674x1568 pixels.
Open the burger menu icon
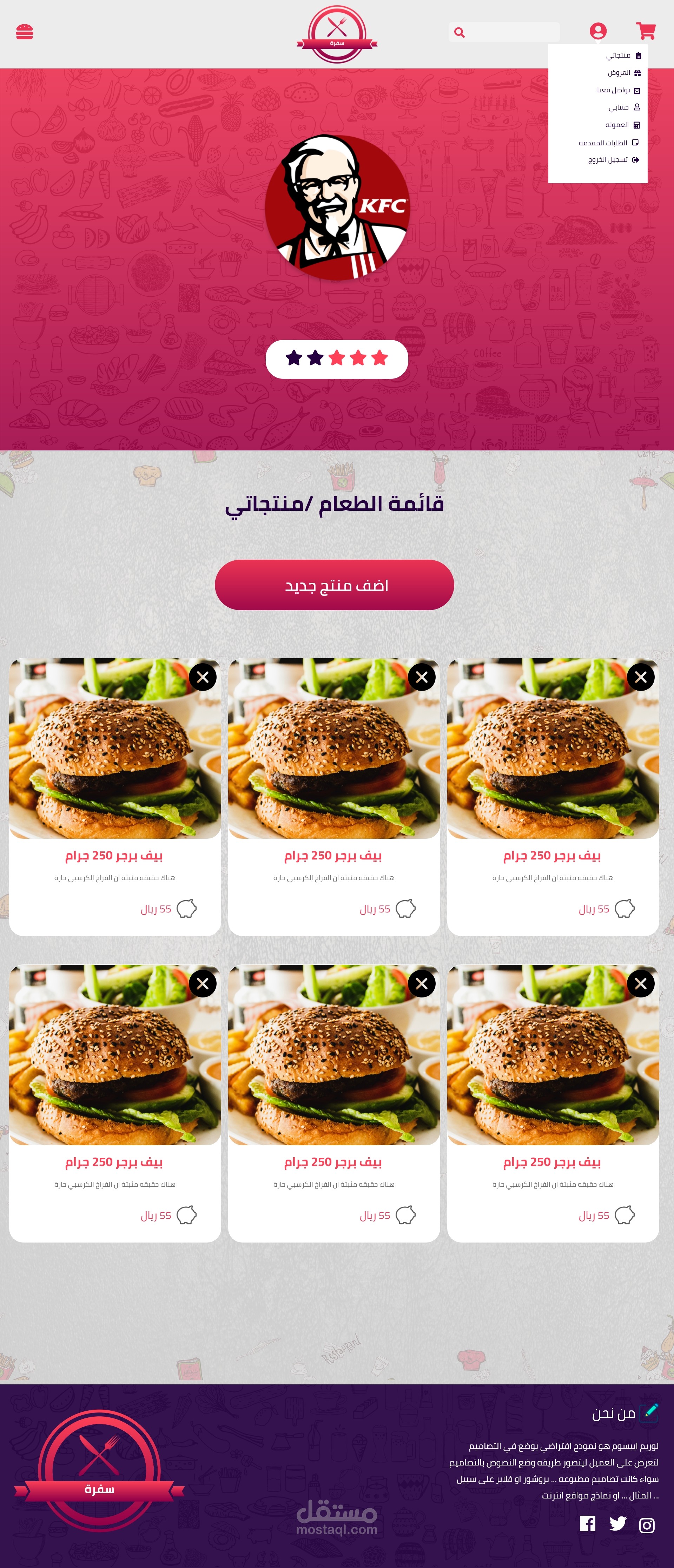tap(24, 32)
